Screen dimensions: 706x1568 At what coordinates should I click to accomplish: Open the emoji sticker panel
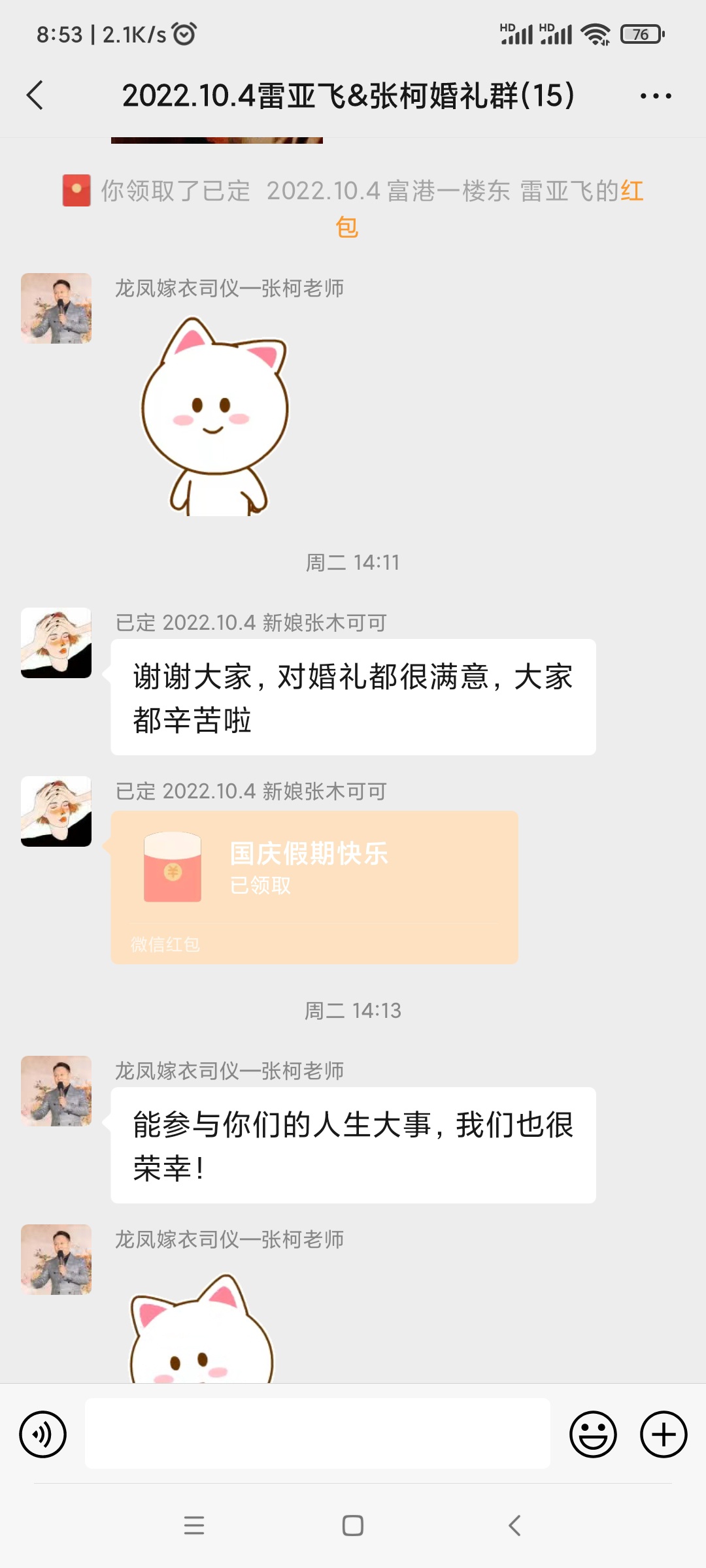tap(593, 1434)
